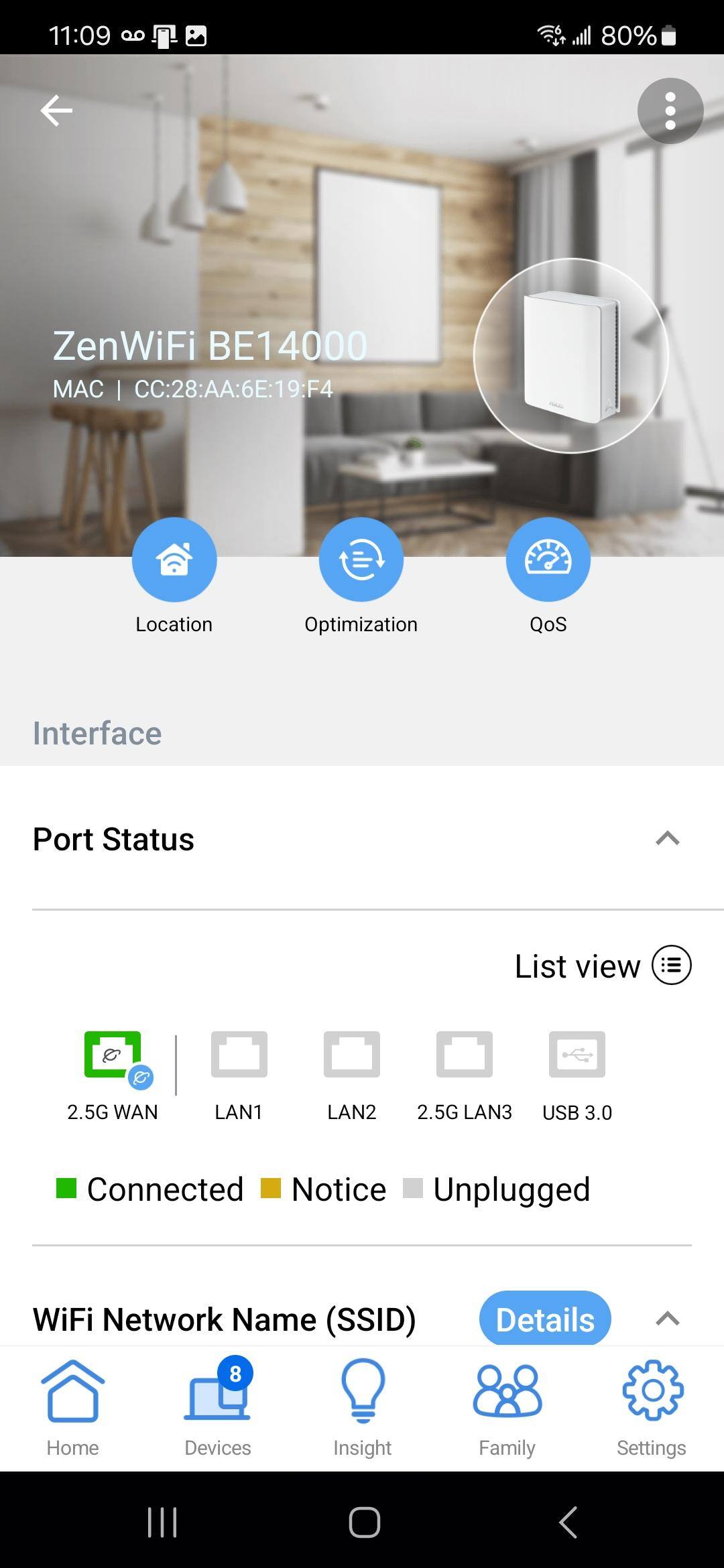Select the USB 3.0 port
The image size is (724, 1568).
point(577,1055)
